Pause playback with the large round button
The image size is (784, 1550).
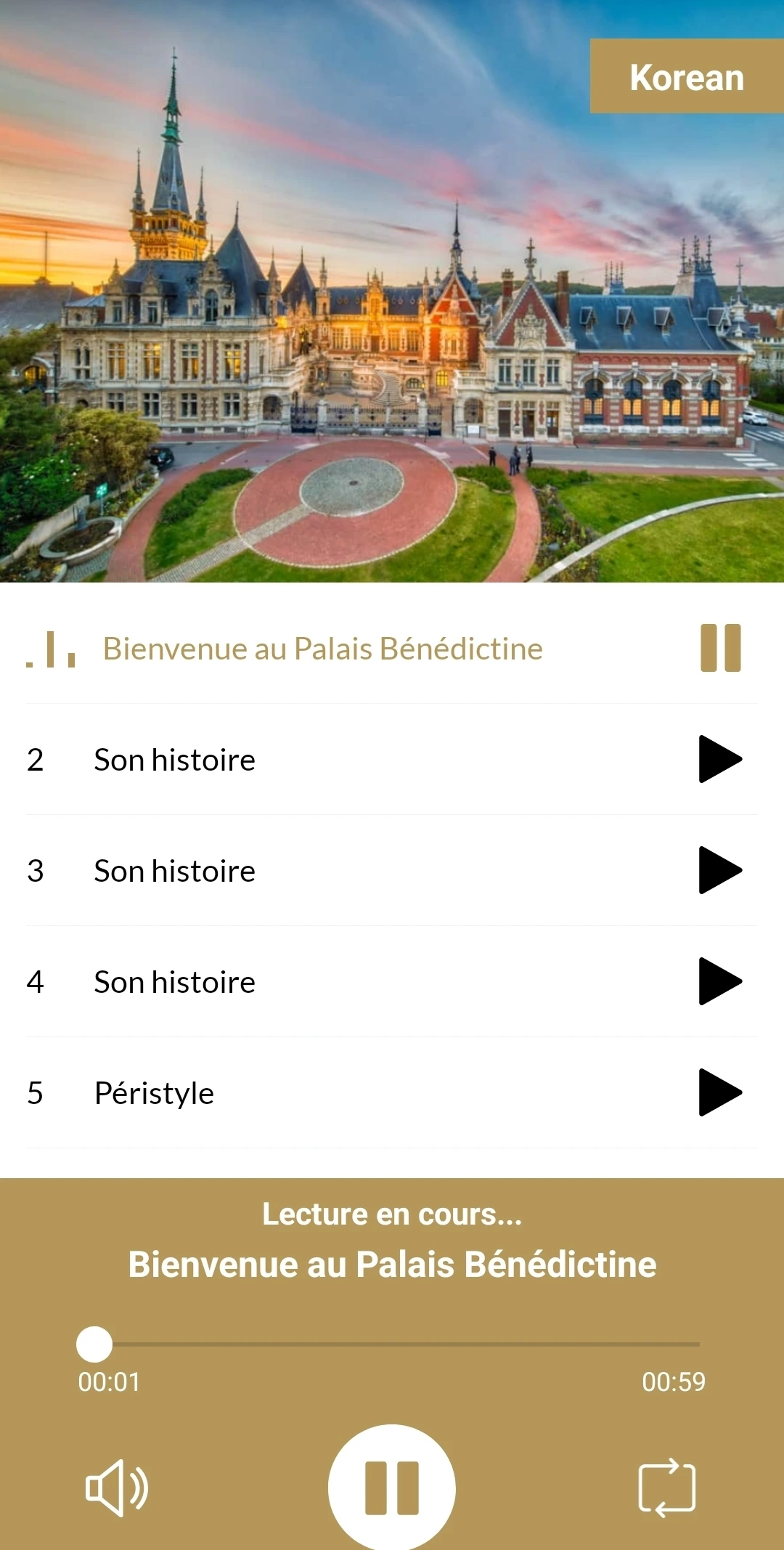pos(392,1488)
